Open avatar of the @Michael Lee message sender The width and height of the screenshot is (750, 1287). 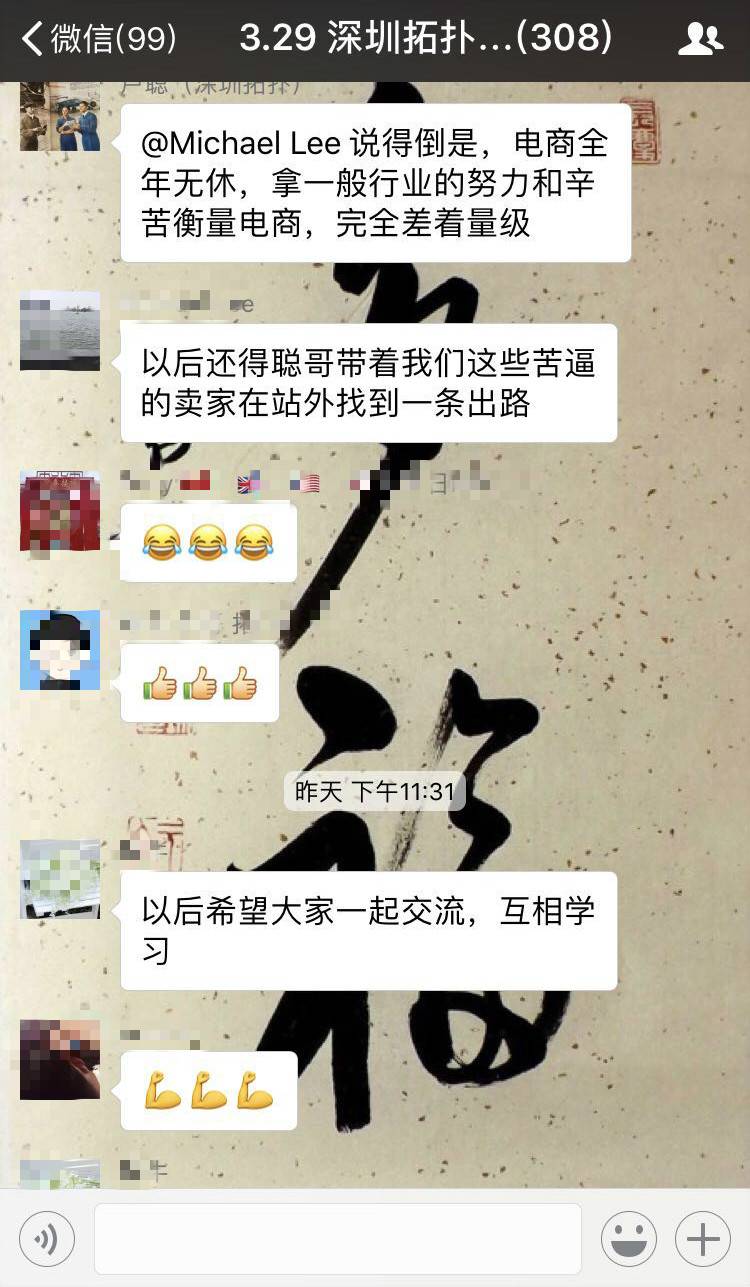[x=60, y=116]
